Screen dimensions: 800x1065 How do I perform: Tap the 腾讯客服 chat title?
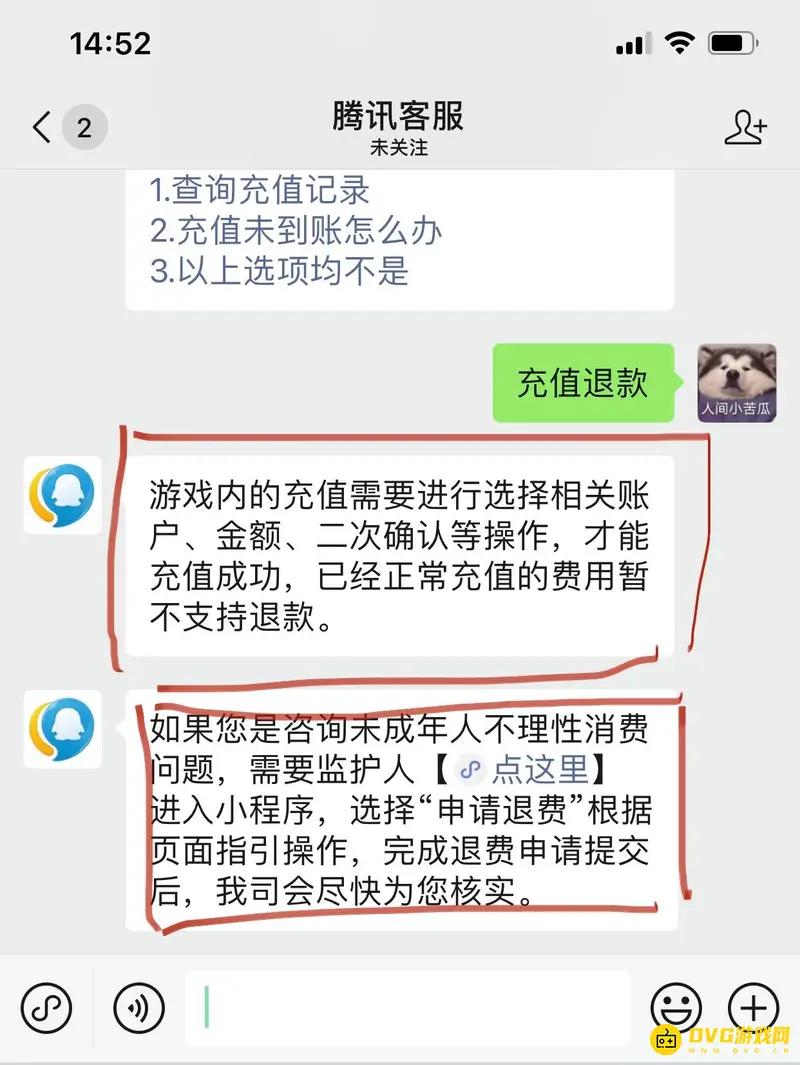pyautogui.click(x=398, y=116)
